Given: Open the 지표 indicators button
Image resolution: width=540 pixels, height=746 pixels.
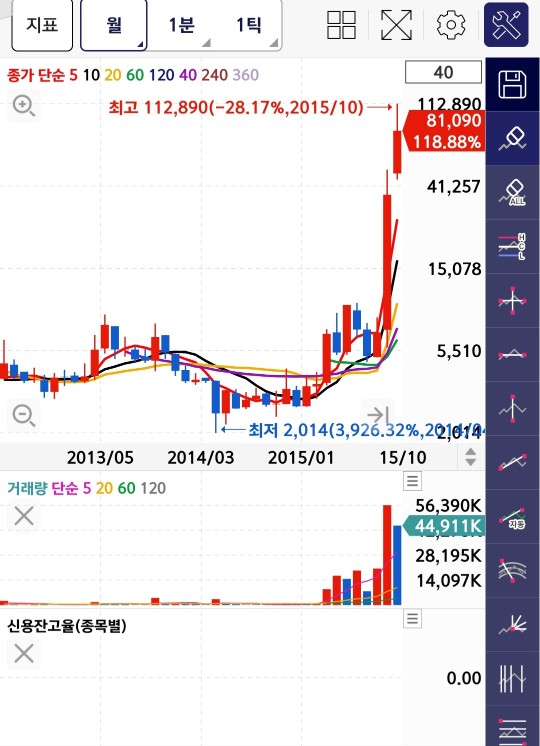Looking at the screenshot, I should [x=42, y=25].
